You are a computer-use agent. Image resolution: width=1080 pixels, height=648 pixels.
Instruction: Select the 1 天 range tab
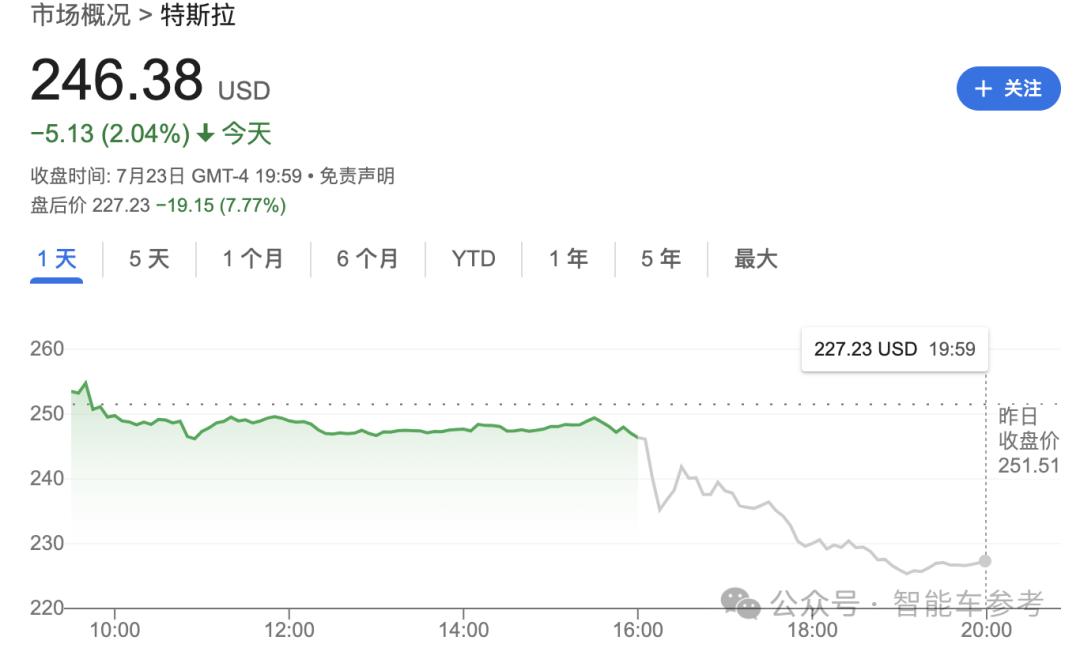(56, 260)
